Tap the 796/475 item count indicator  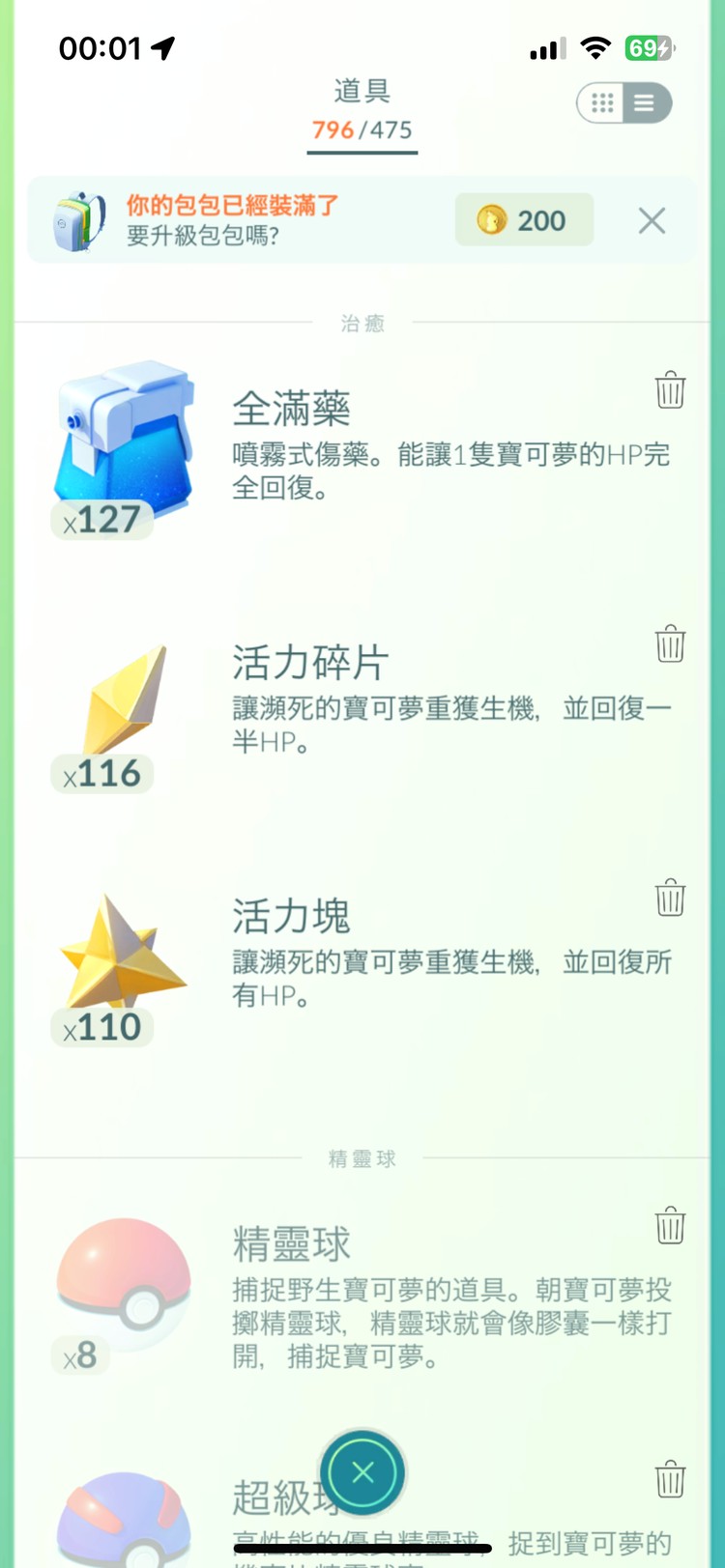pos(362,129)
